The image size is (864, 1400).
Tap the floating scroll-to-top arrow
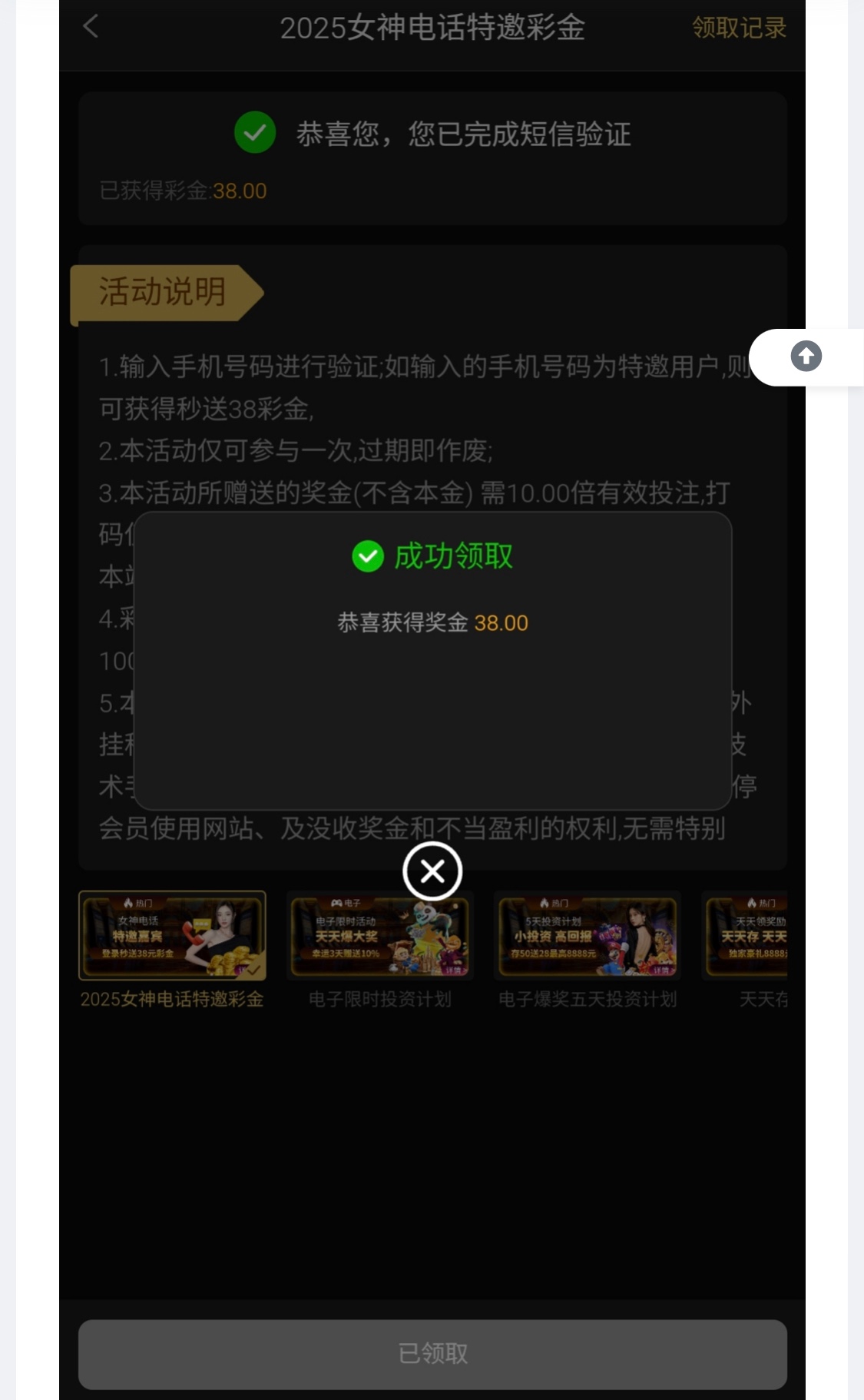pyautogui.click(x=806, y=357)
